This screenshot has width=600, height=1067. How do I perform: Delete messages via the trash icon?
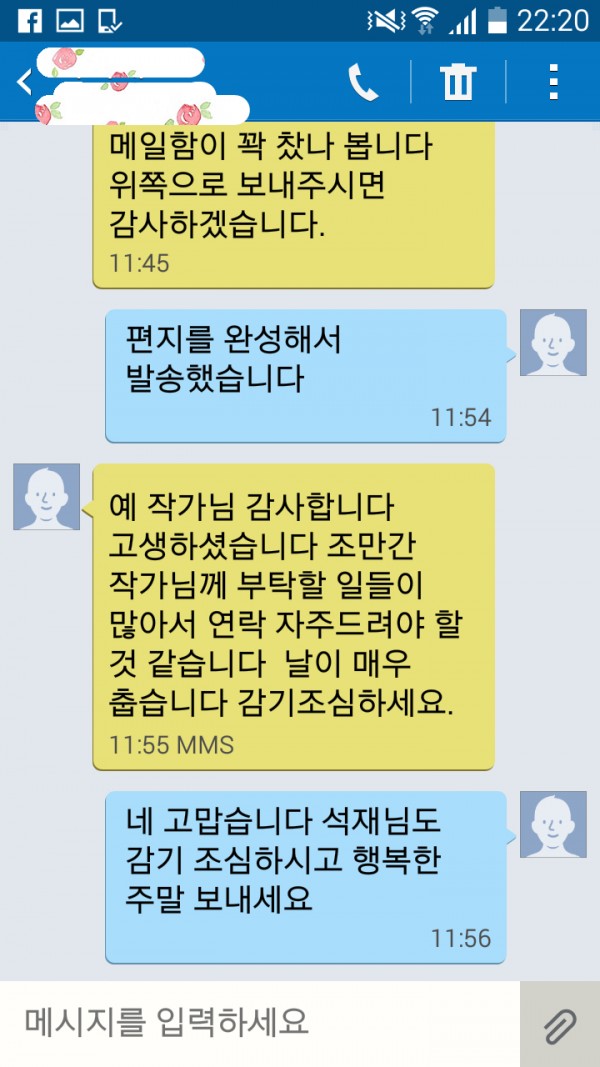point(458,82)
